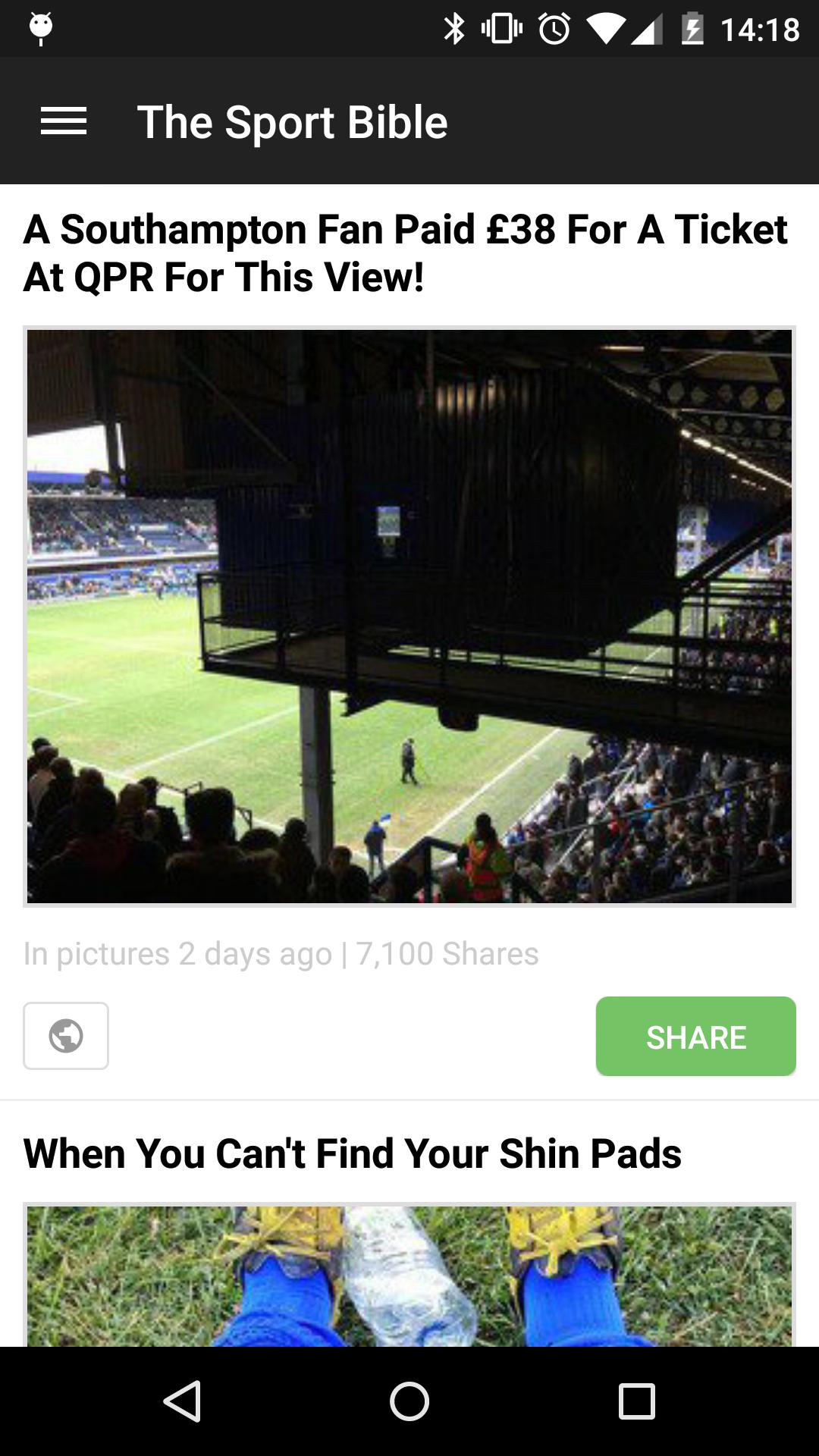Viewport: 819px width, 1456px height.
Task: Open the Shin Pads post image
Action: pyautogui.click(x=409, y=1276)
